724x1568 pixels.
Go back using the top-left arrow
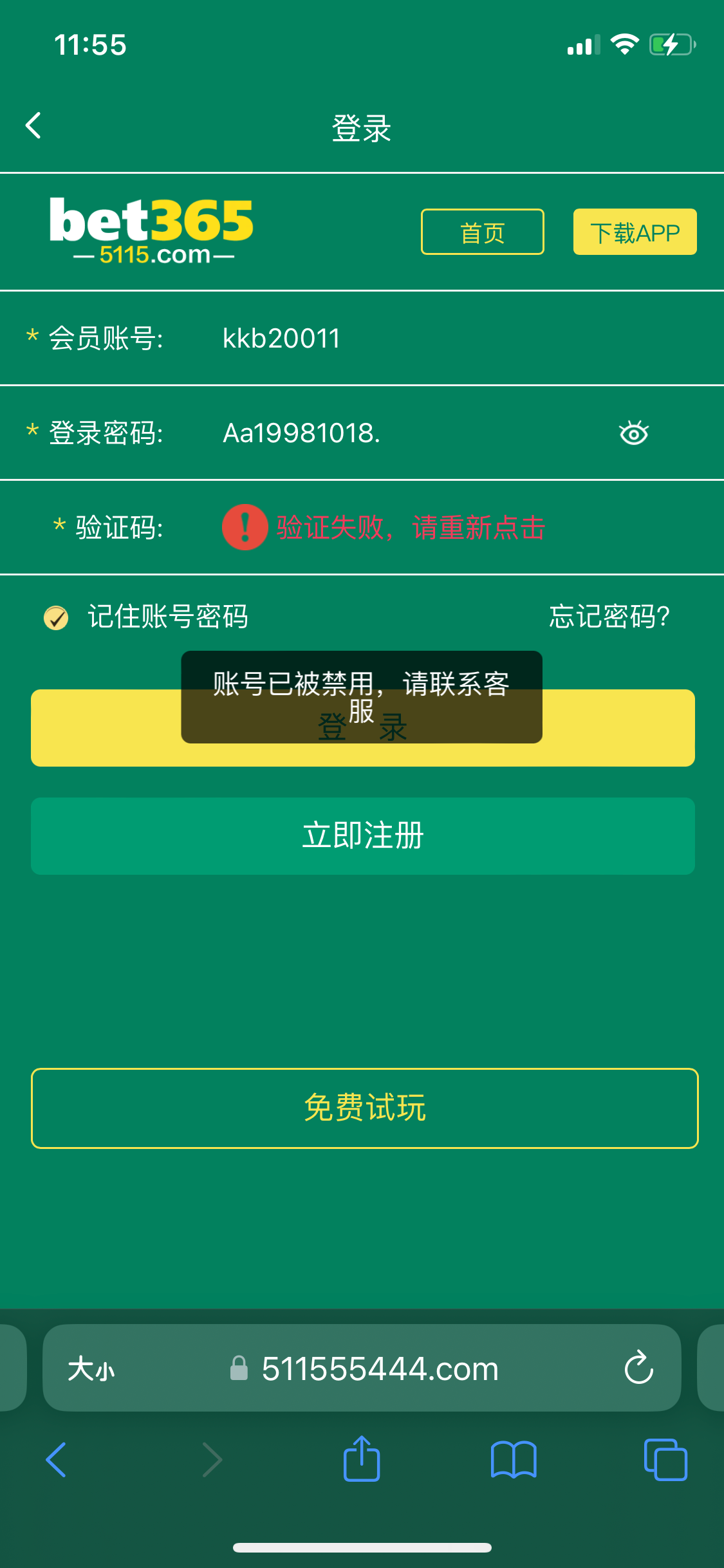pos(33,126)
